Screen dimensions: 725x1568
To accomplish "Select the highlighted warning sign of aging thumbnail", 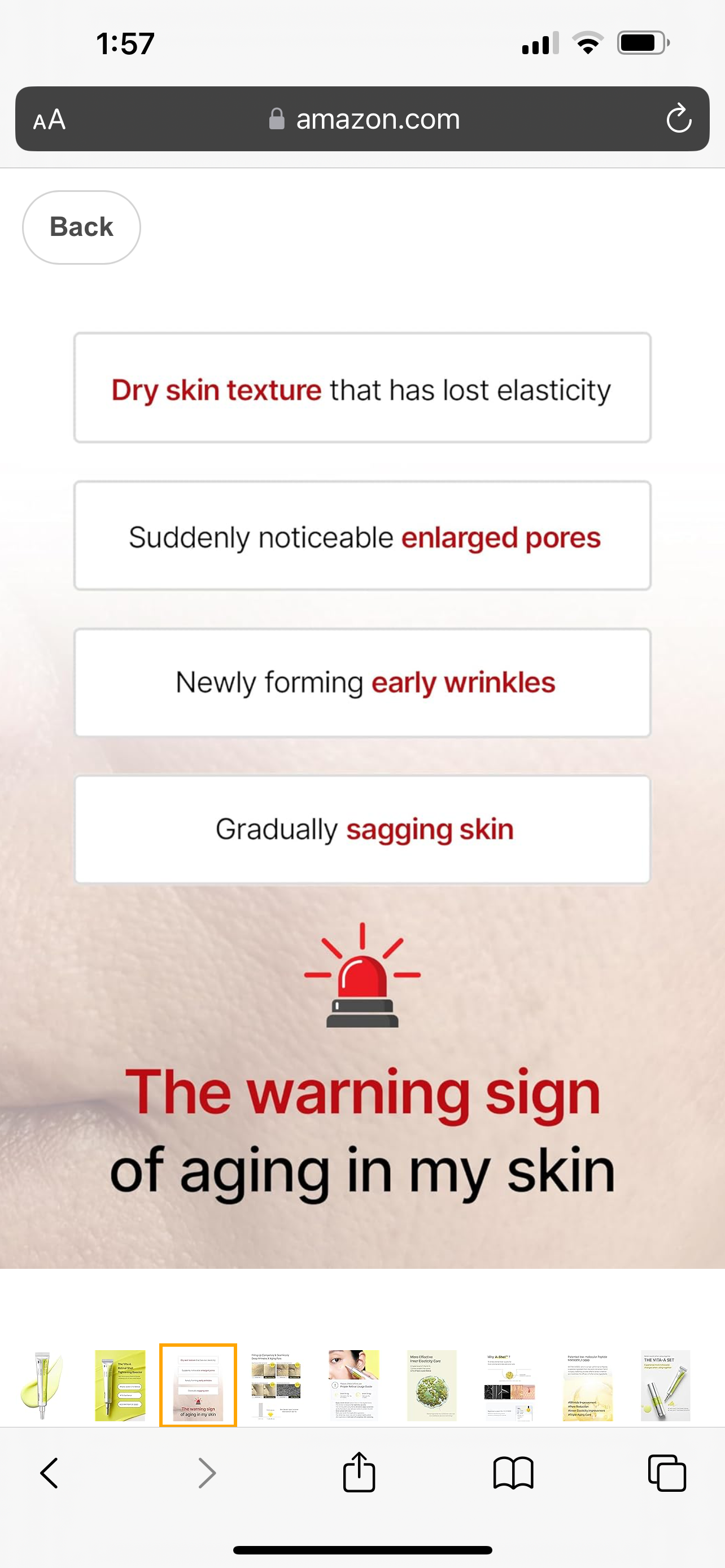I will coord(198,1385).
